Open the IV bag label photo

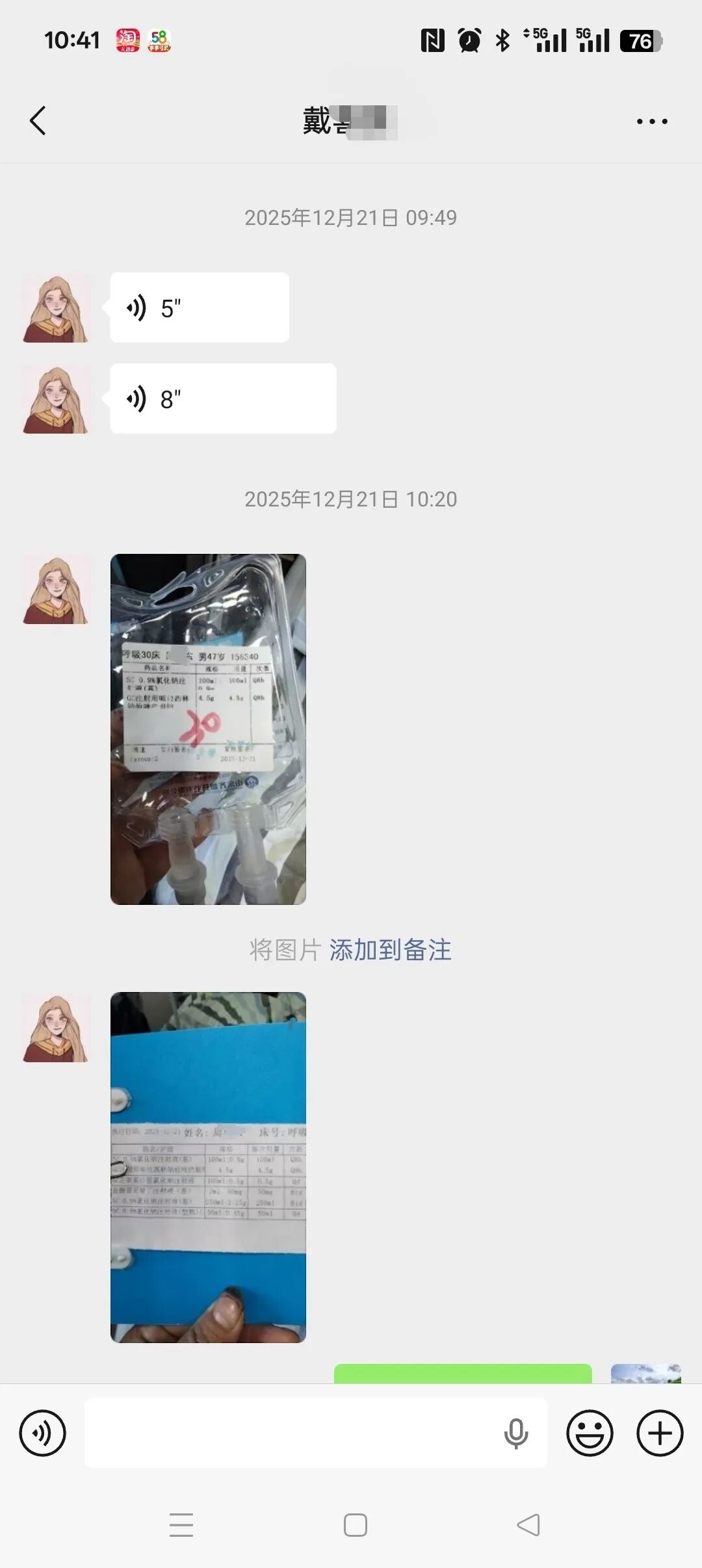[x=208, y=728]
